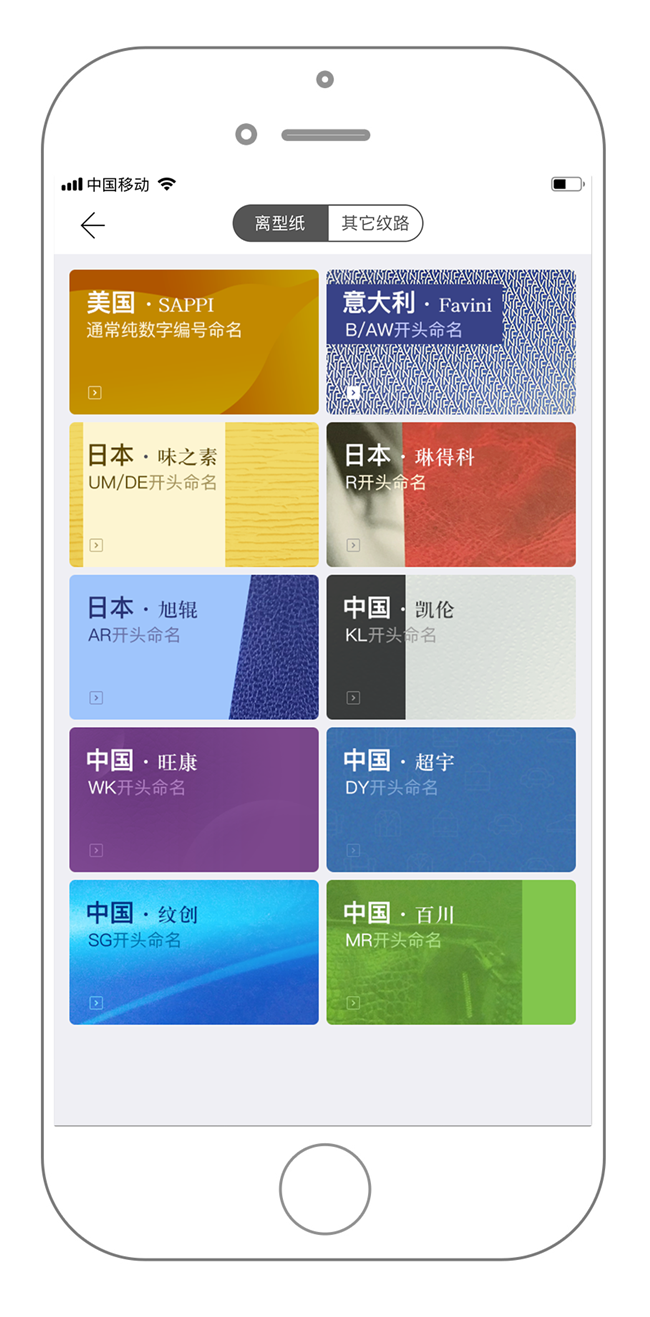View the 中国 超宇 card

451,799
